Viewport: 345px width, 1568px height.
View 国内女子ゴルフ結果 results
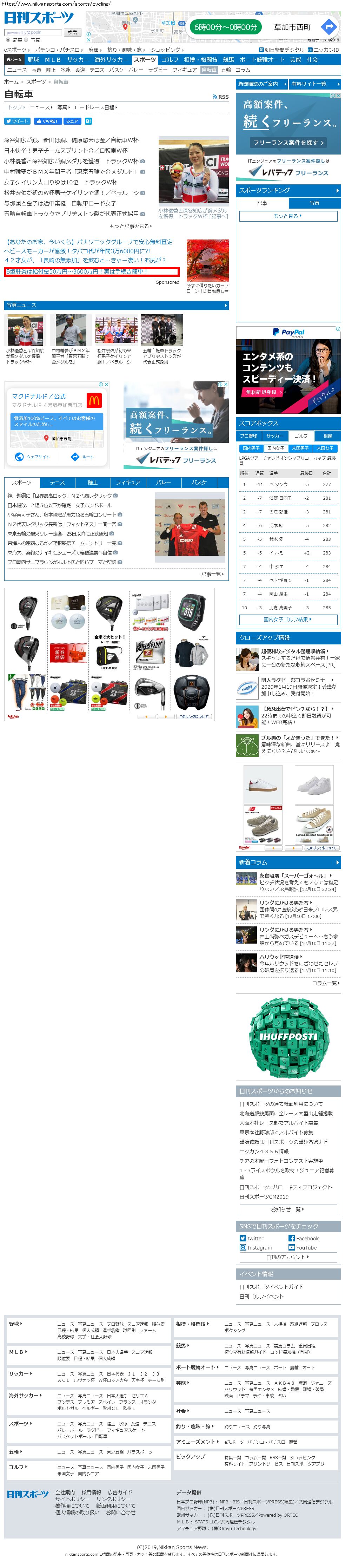point(288,619)
